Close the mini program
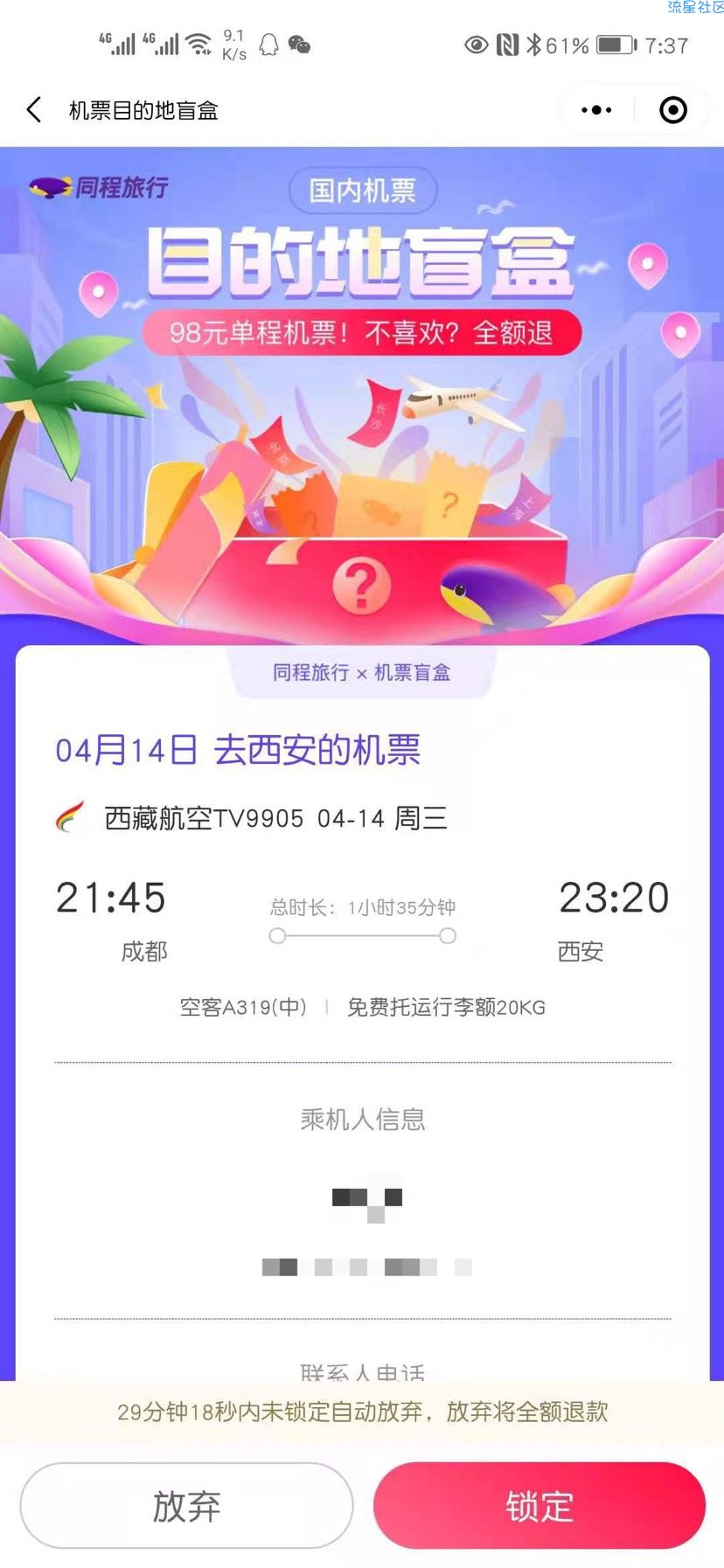Viewport: 724px width, 1568px height. pyautogui.click(x=672, y=110)
